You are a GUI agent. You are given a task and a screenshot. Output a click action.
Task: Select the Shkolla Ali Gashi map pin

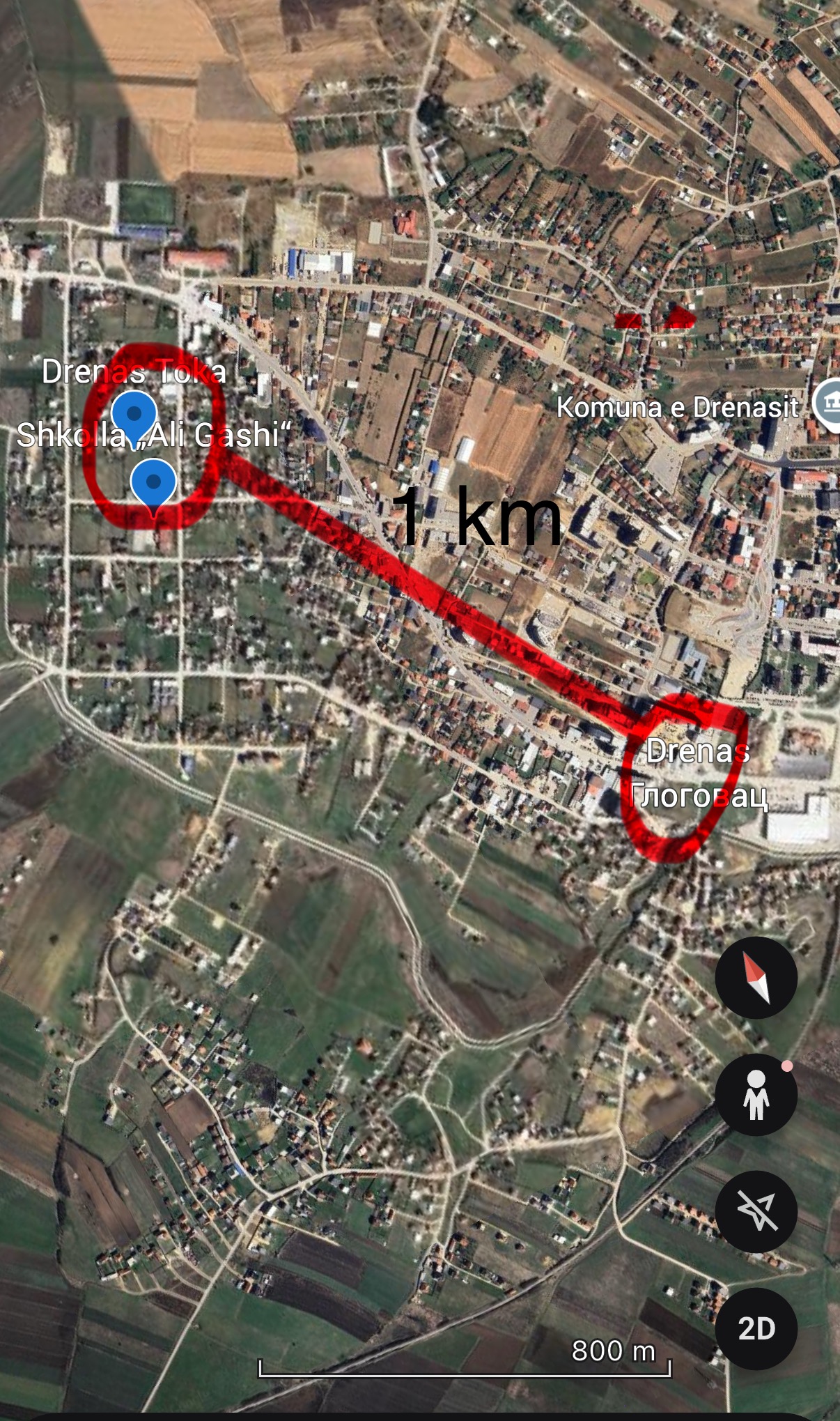point(153,482)
